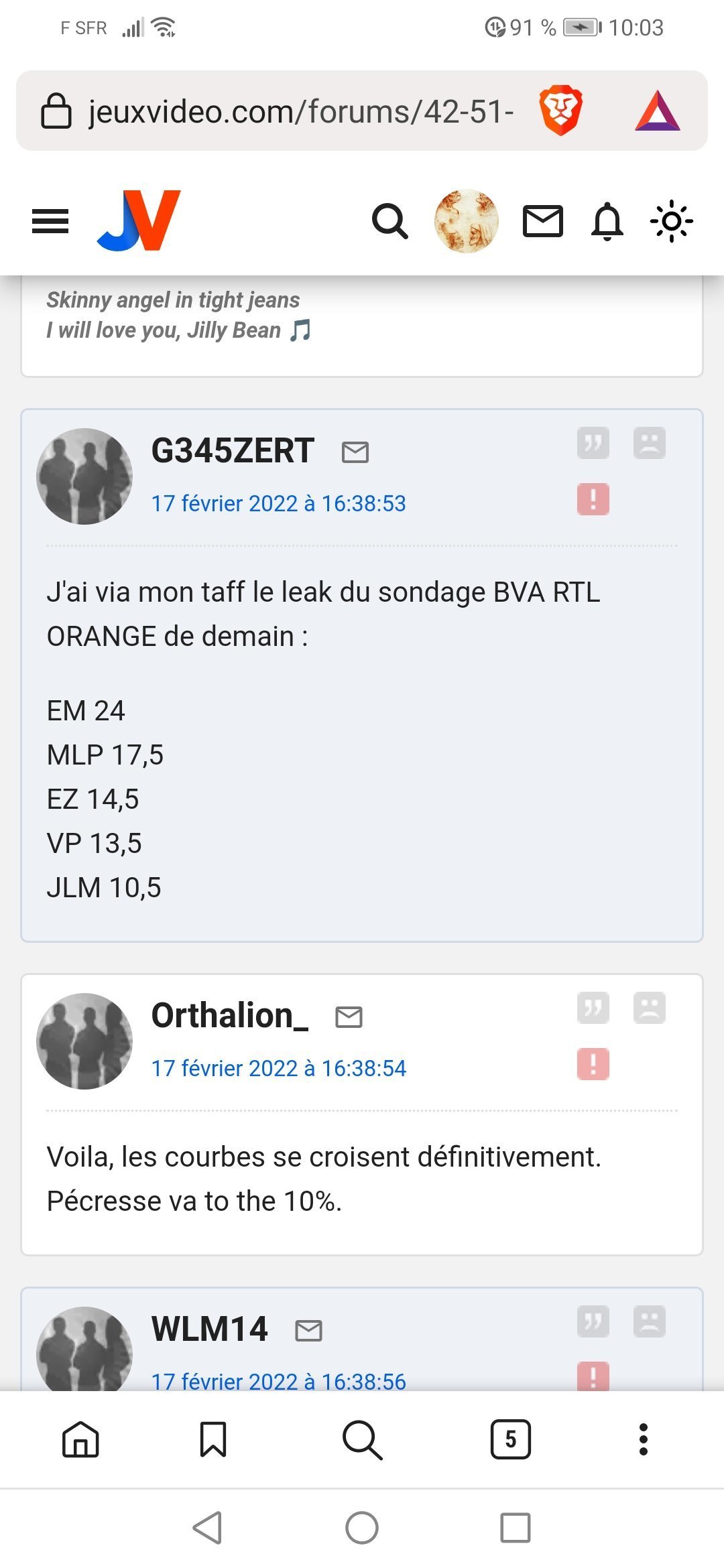Image resolution: width=724 pixels, height=1568 pixels.
Task: Quote G345ZERT's post
Action: (x=593, y=443)
